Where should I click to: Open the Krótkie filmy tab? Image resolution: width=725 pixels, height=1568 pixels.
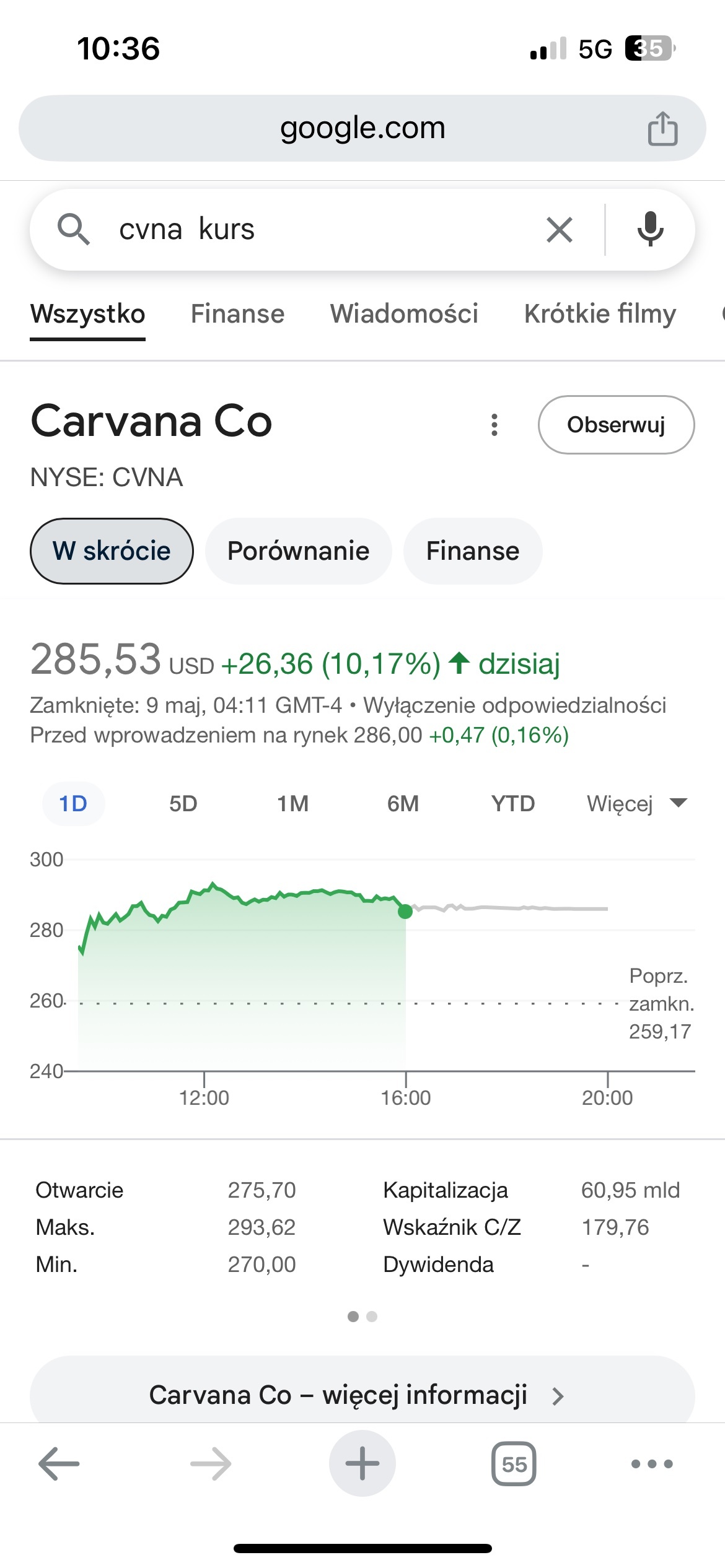(599, 314)
